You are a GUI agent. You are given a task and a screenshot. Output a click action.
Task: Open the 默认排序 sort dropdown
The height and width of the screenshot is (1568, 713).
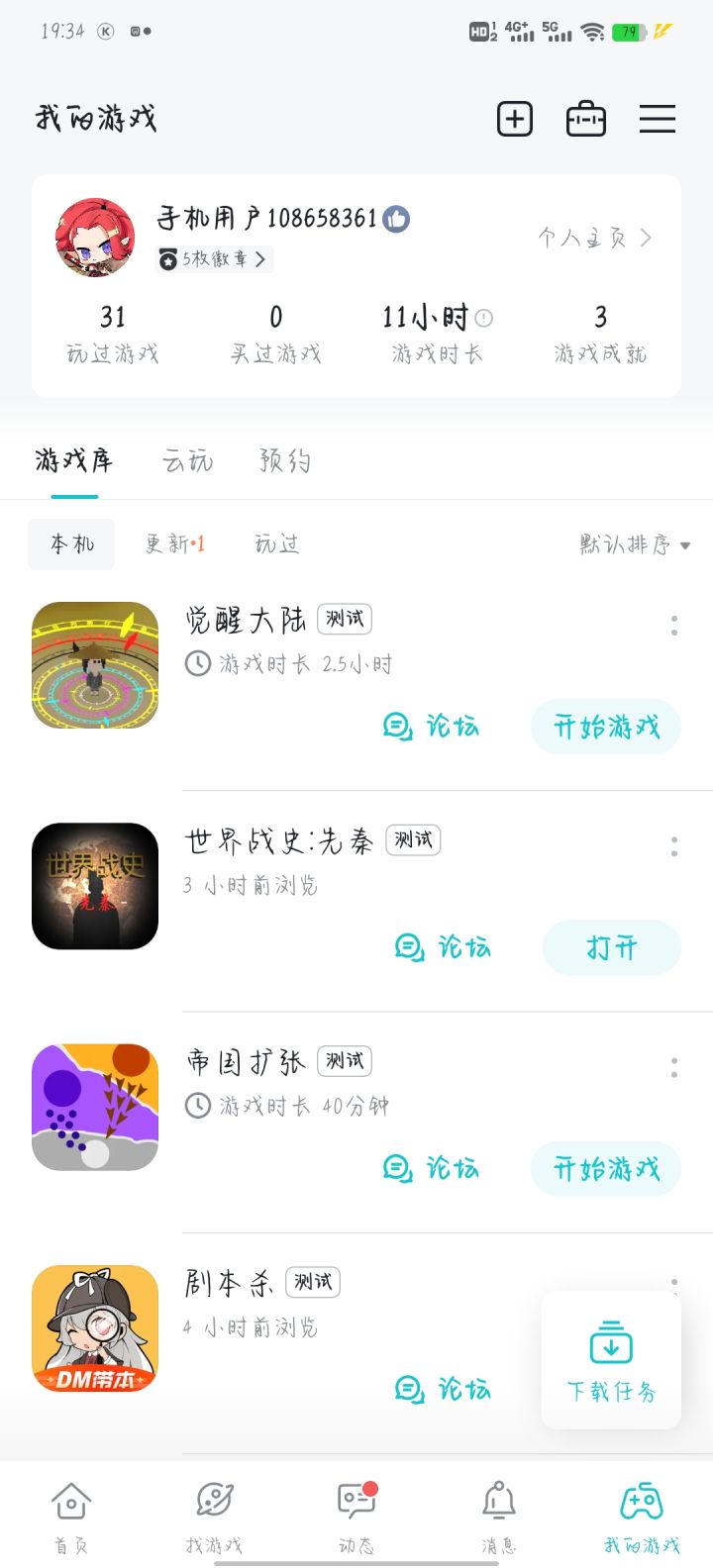click(x=635, y=544)
